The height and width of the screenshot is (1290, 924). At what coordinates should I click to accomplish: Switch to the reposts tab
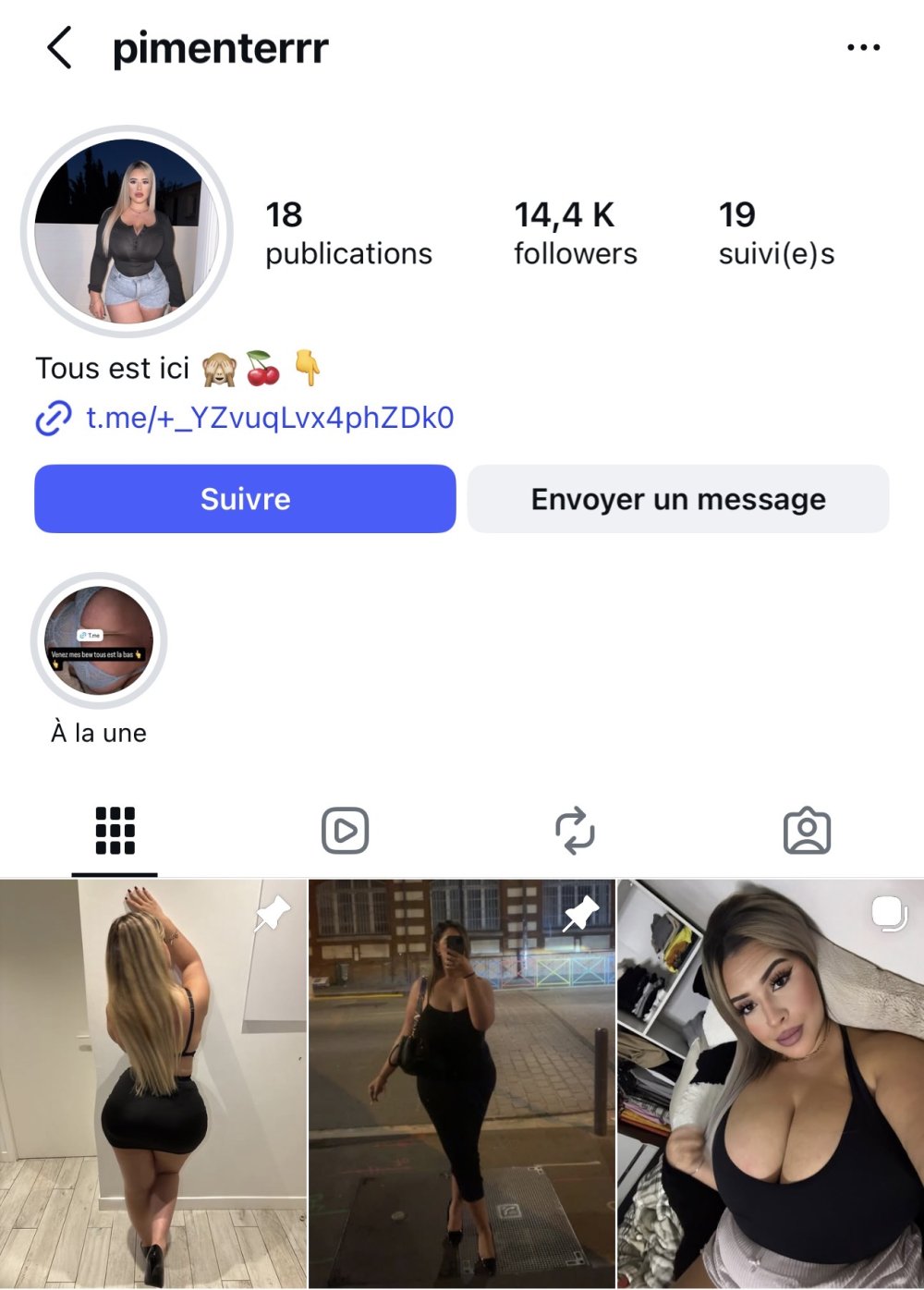pos(575,830)
